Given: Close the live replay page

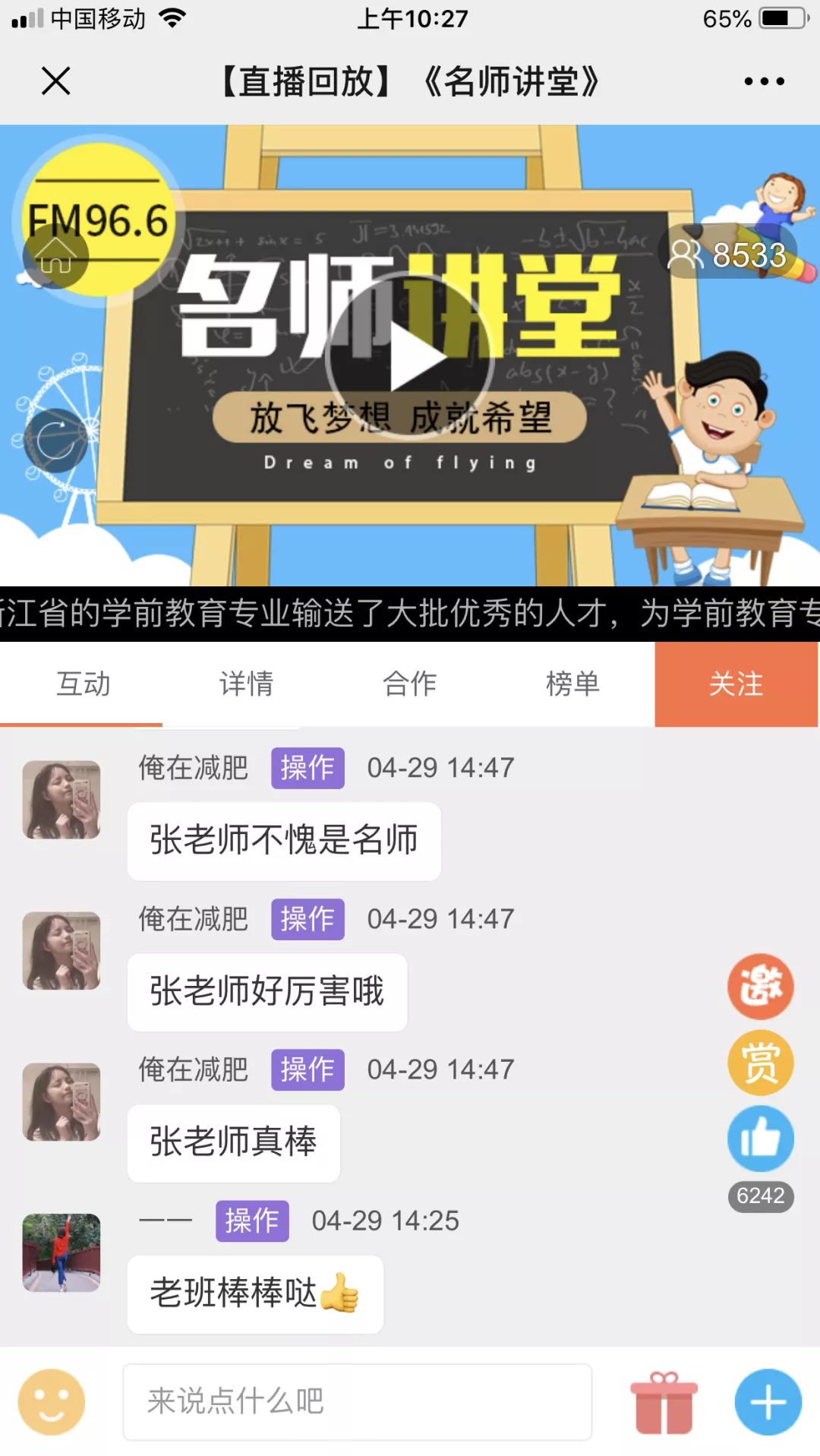Looking at the screenshot, I should (55, 81).
